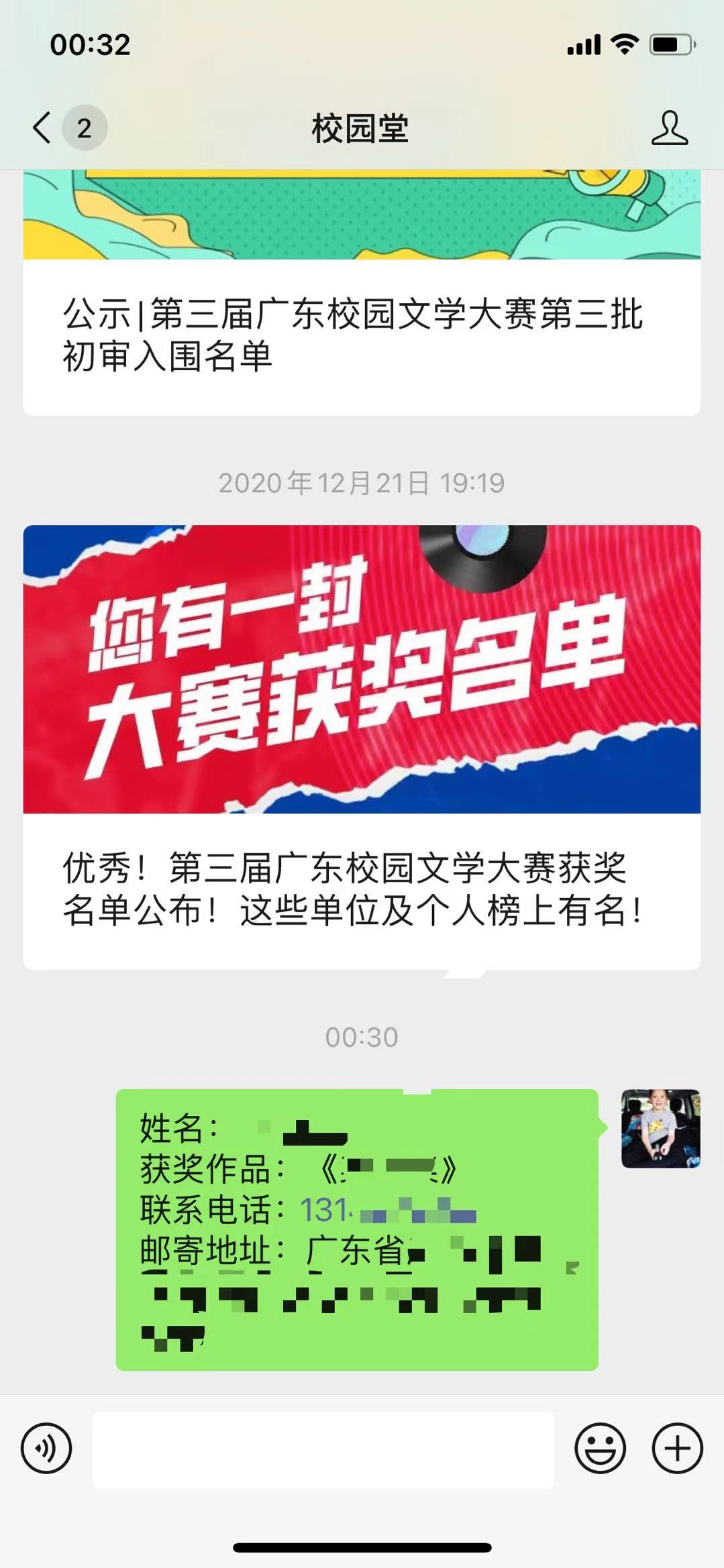Switch to voice message input
Image resolution: width=724 pixels, height=1568 pixels.
coord(46,1447)
